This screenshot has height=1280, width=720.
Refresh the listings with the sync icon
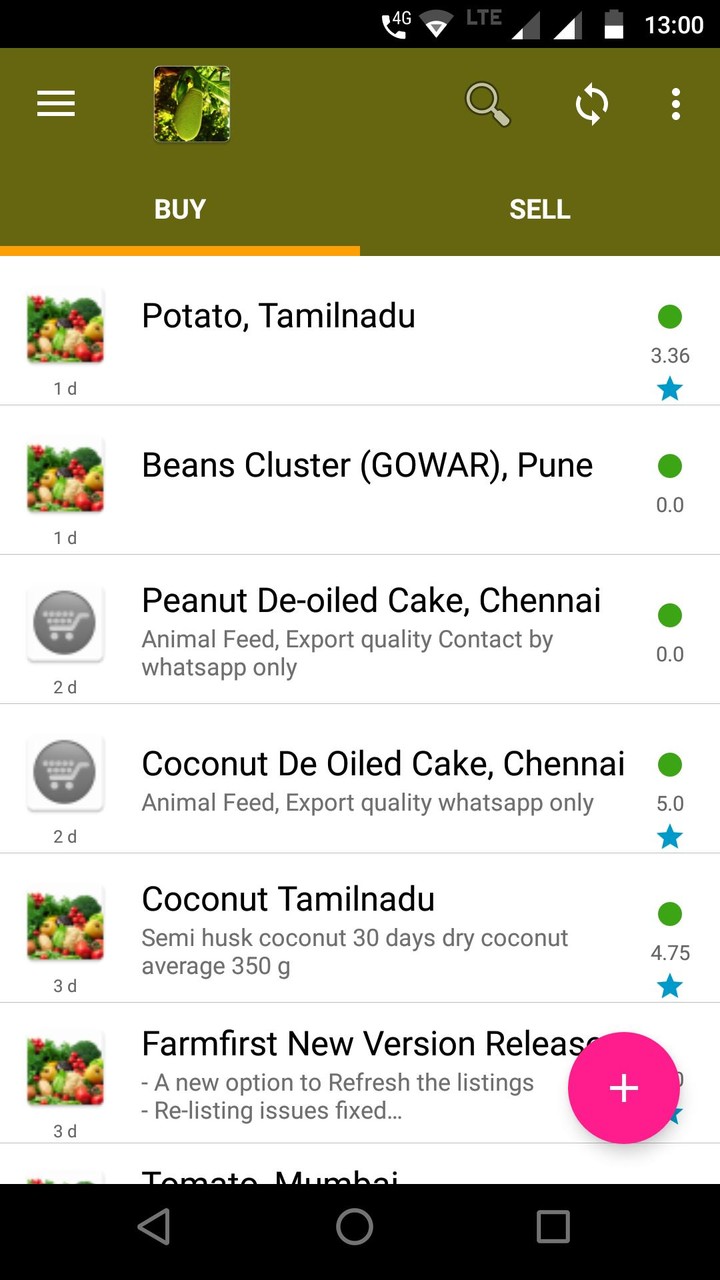(591, 103)
